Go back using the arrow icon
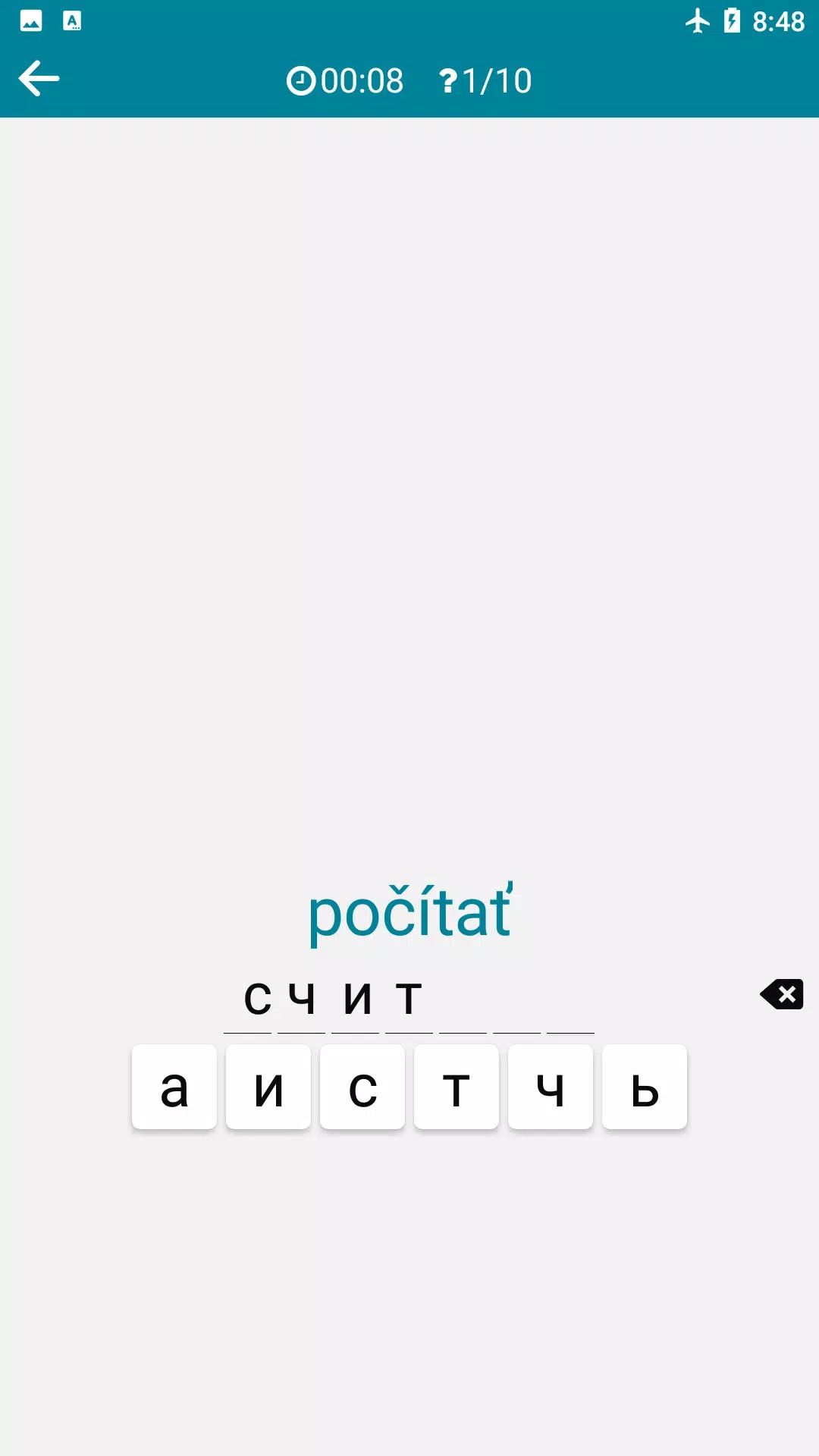The width and height of the screenshot is (819, 1456). point(39,79)
